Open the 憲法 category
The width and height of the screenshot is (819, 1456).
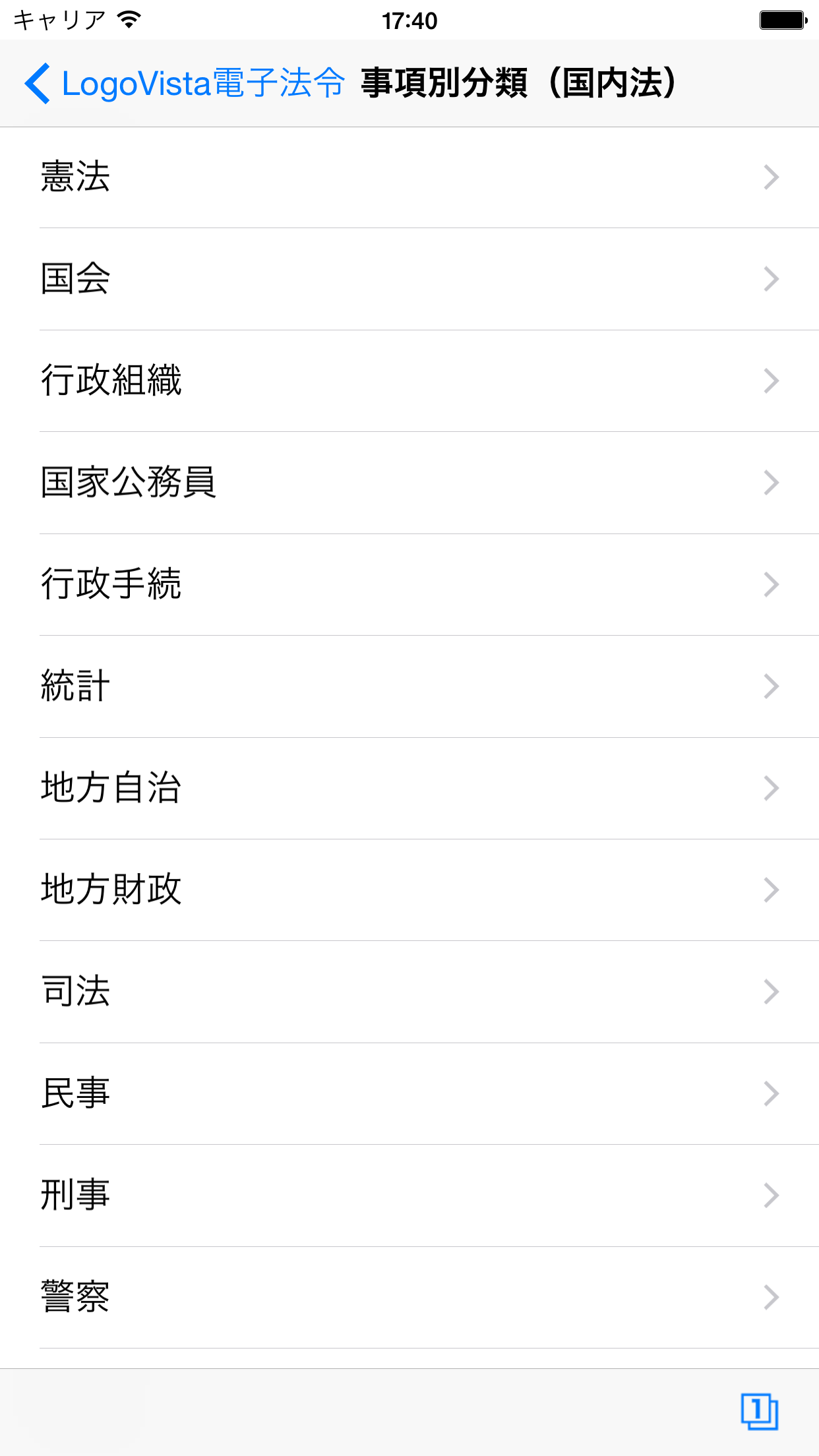click(409, 177)
